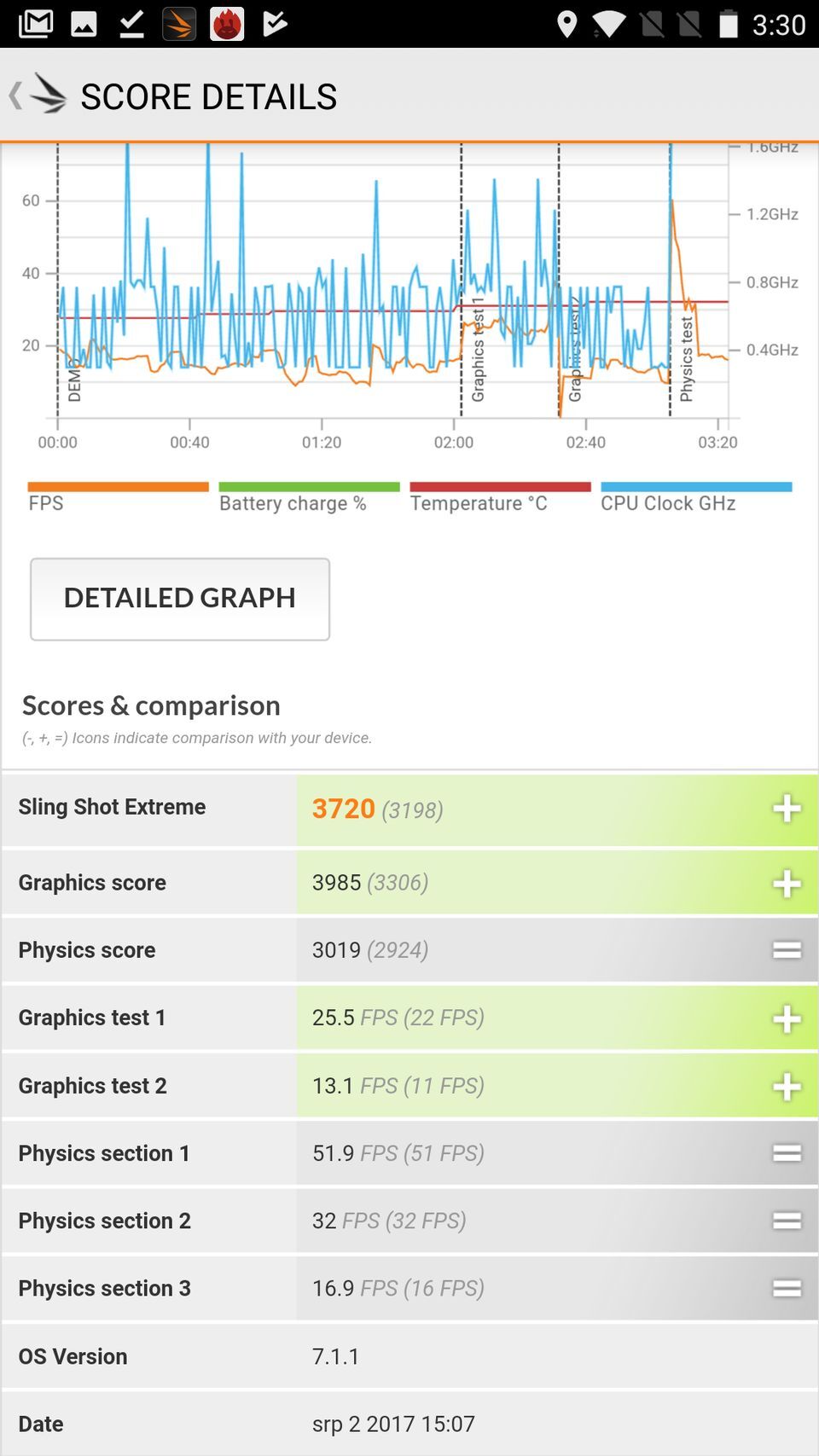Open the Detailed Graph button
Viewport: 819px width, 1456px height.
tap(180, 599)
